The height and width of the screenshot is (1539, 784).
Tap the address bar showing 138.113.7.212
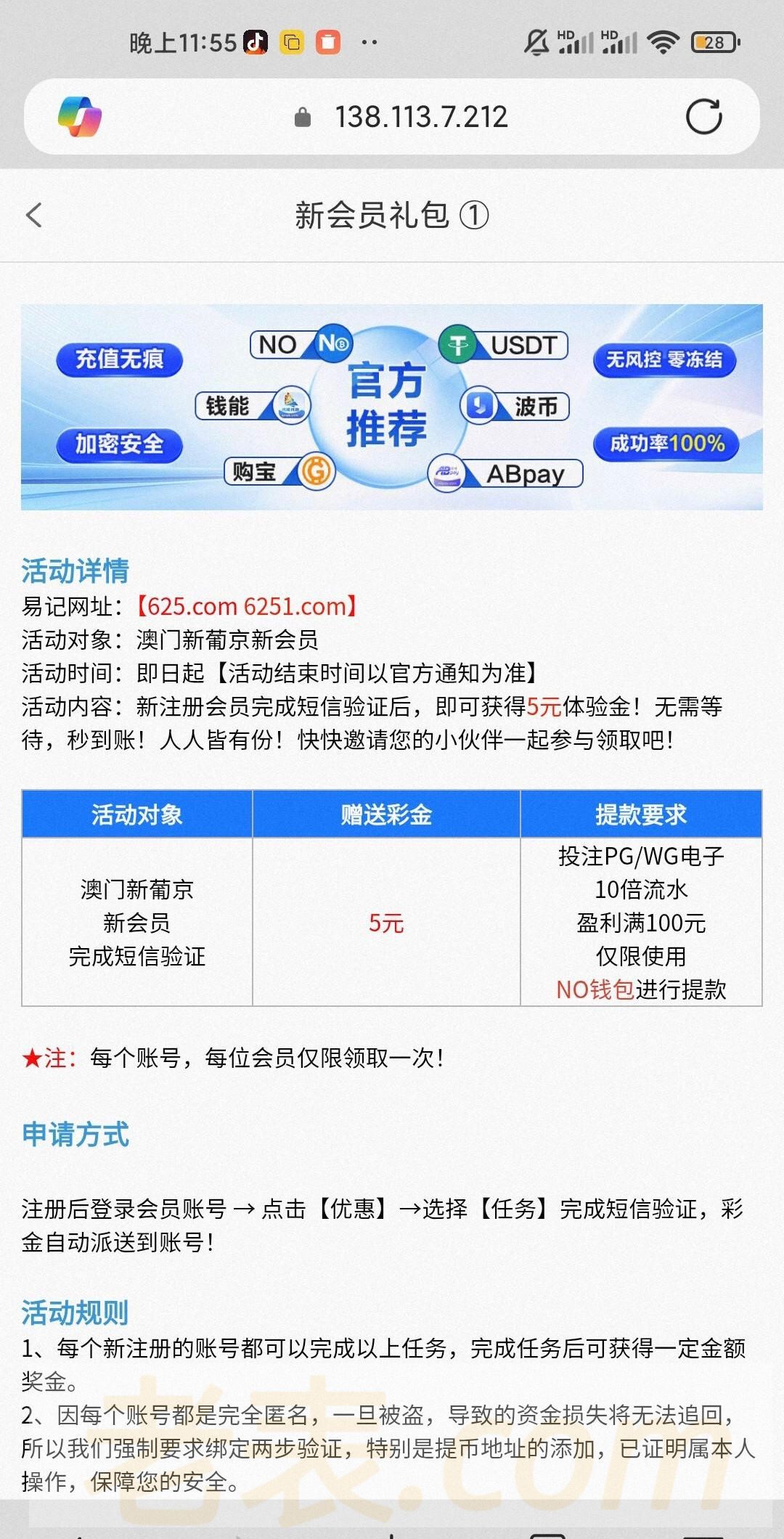pos(420,117)
